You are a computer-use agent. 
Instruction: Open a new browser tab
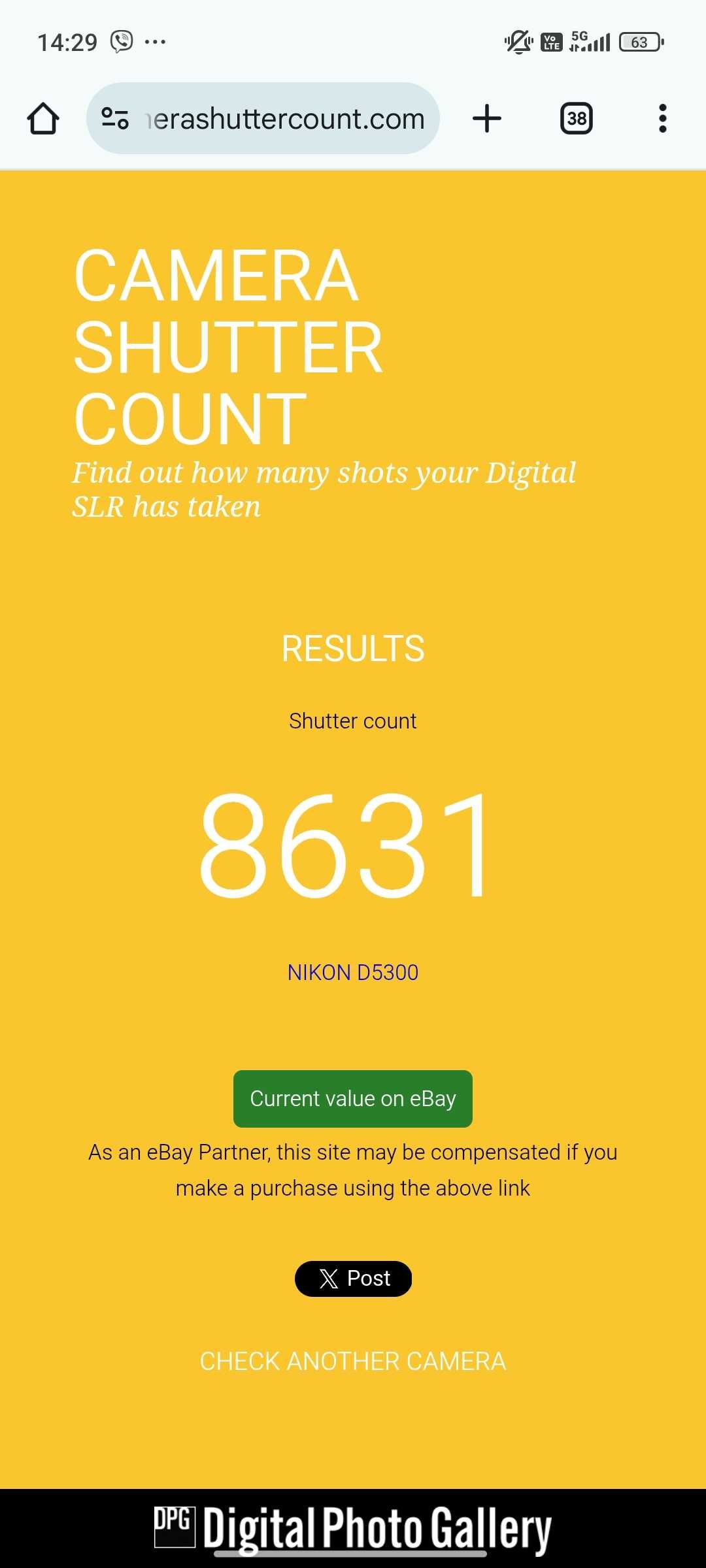click(x=486, y=119)
